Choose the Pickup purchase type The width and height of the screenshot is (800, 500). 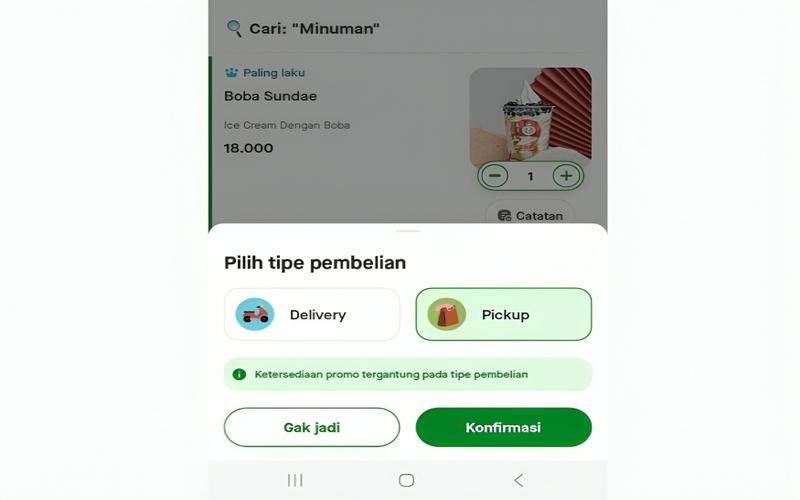point(503,314)
